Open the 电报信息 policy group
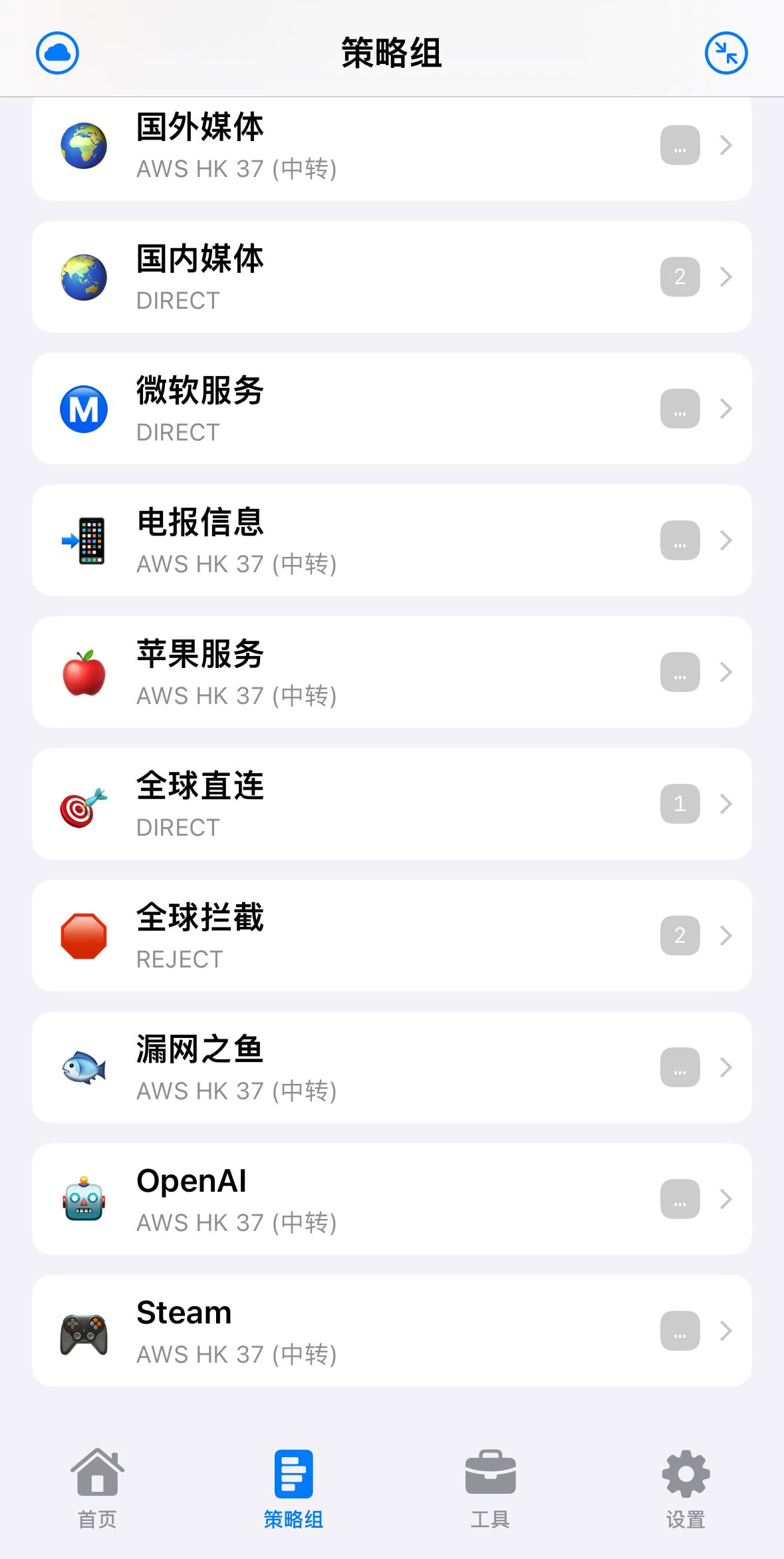 click(x=392, y=540)
